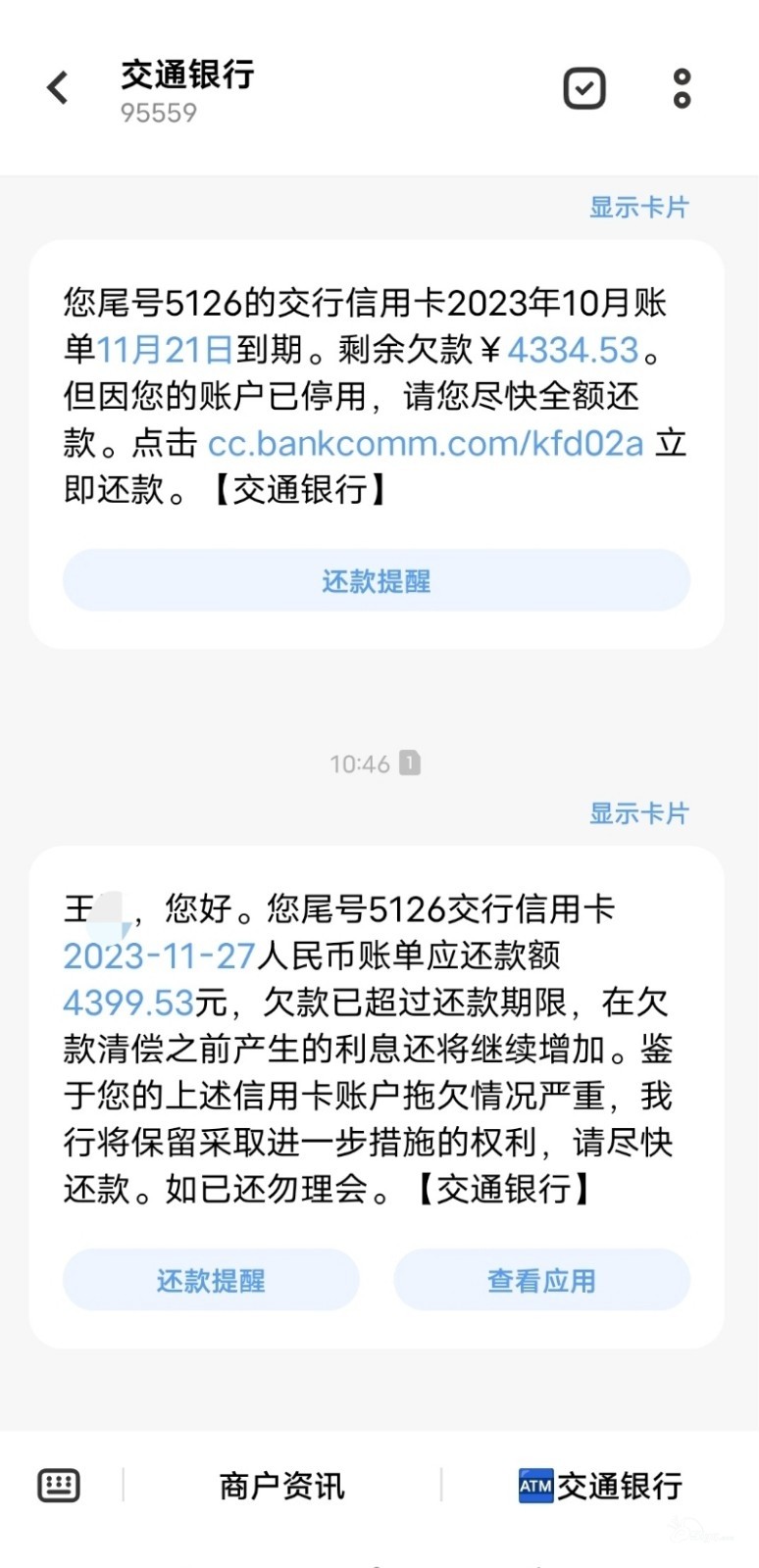Open the 交通银行 service menu
The width and height of the screenshot is (759, 1568).
click(x=600, y=1486)
